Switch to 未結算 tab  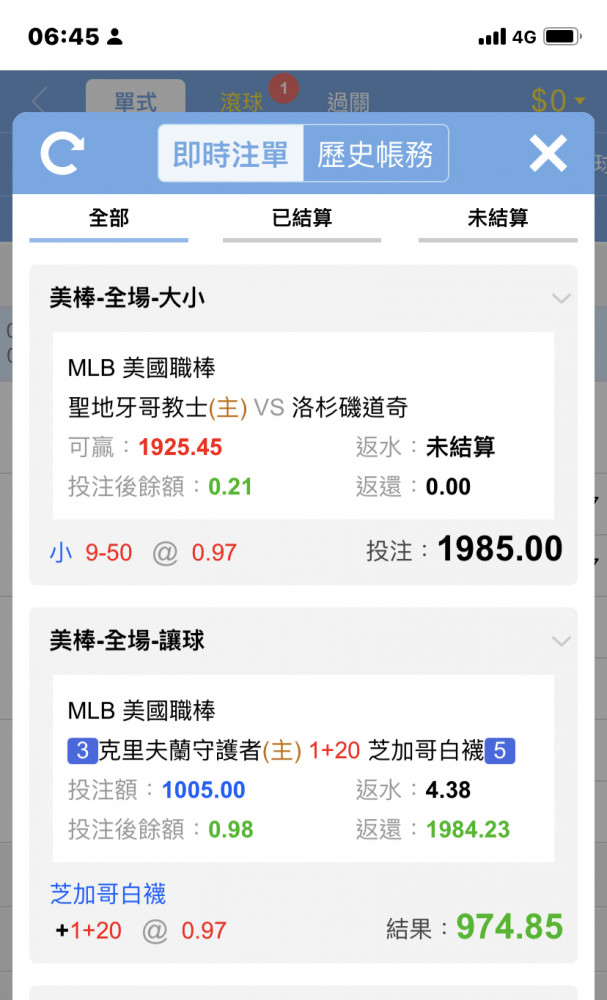[x=498, y=219]
